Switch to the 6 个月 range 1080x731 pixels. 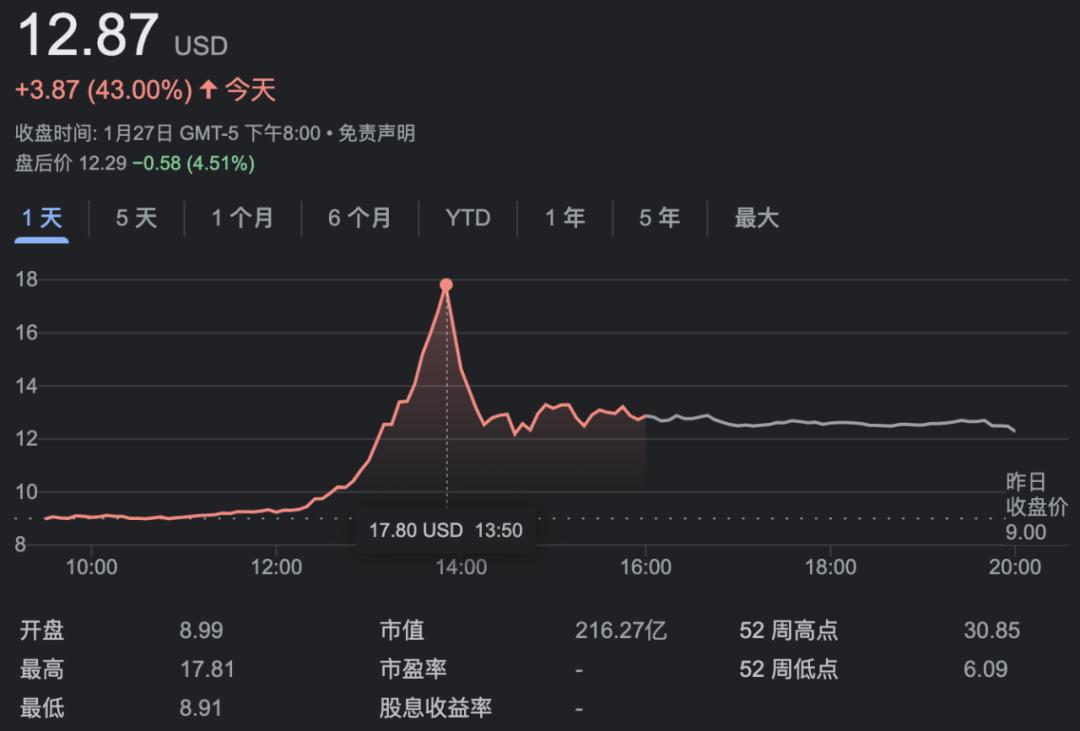click(x=359, y=218)
